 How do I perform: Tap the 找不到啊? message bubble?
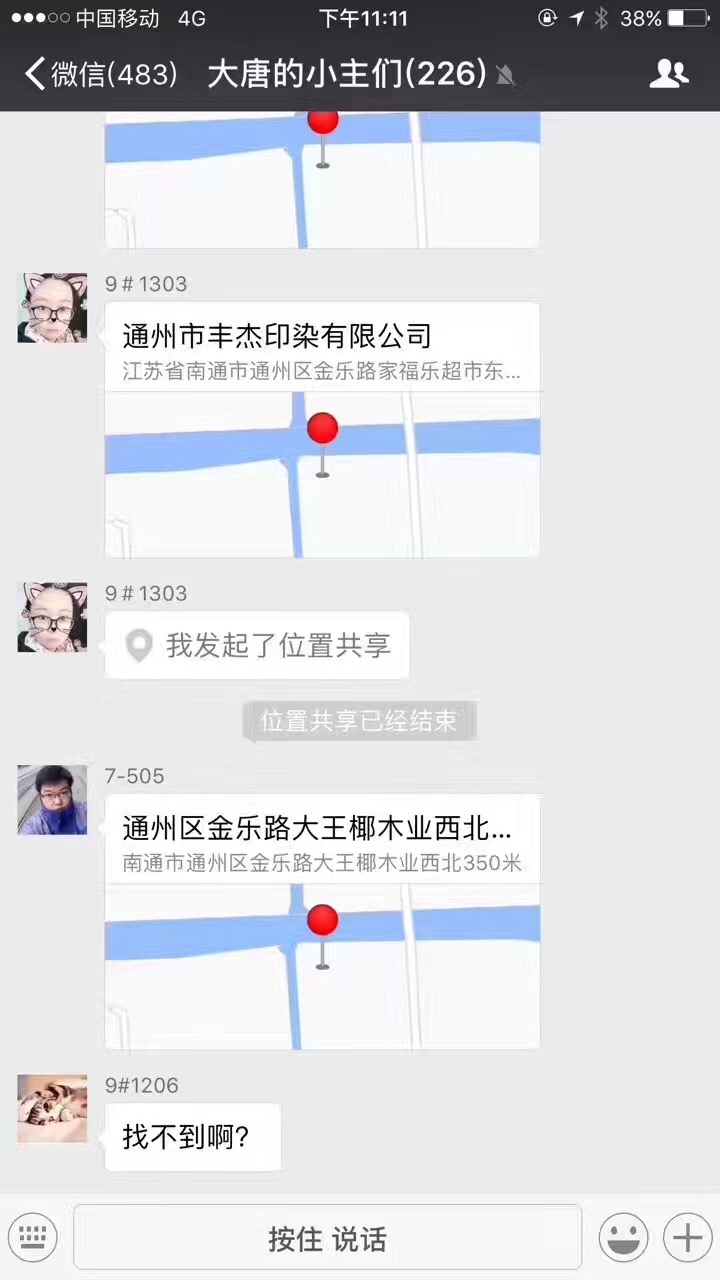click(x=192, y=1137)
